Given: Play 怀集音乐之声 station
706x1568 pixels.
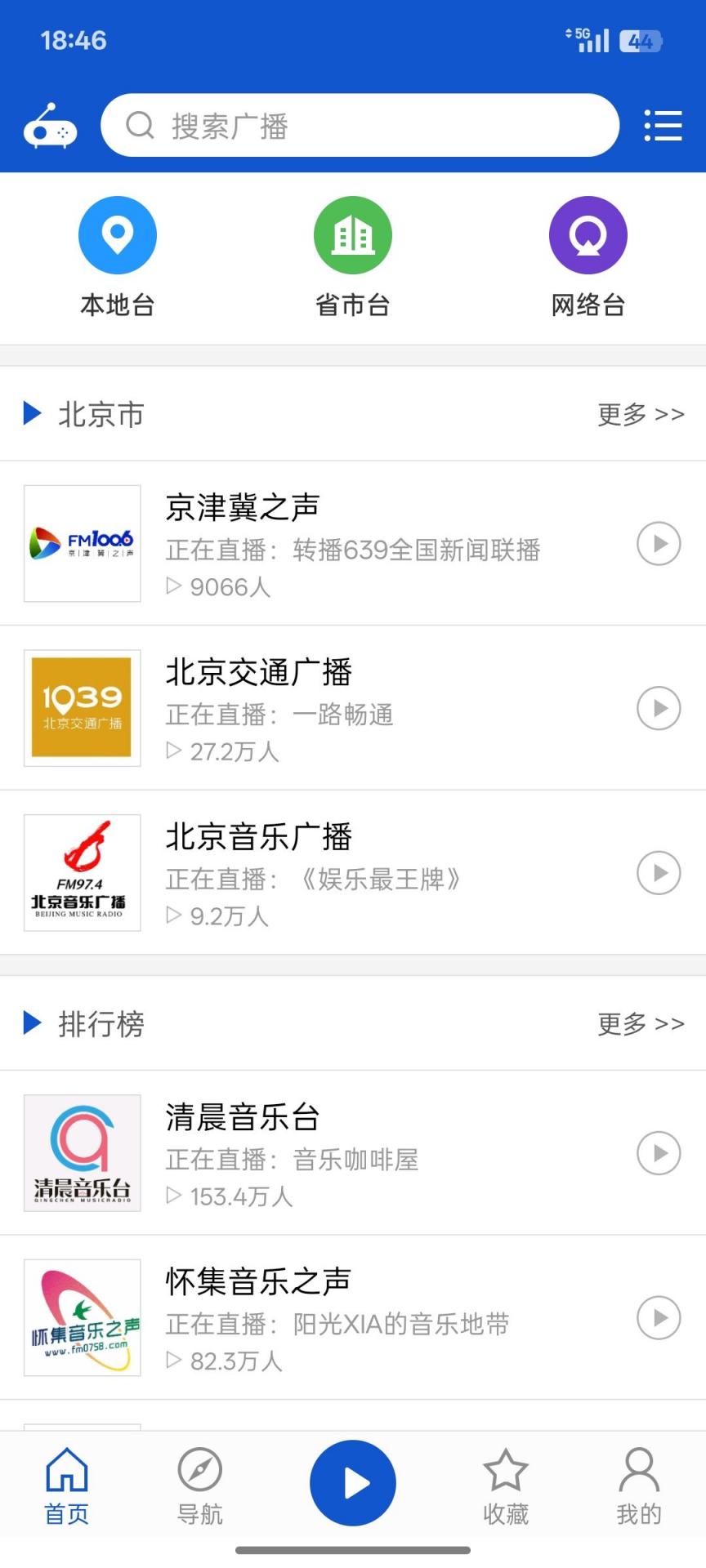Looking at the screenshot, I should 658,1318.
